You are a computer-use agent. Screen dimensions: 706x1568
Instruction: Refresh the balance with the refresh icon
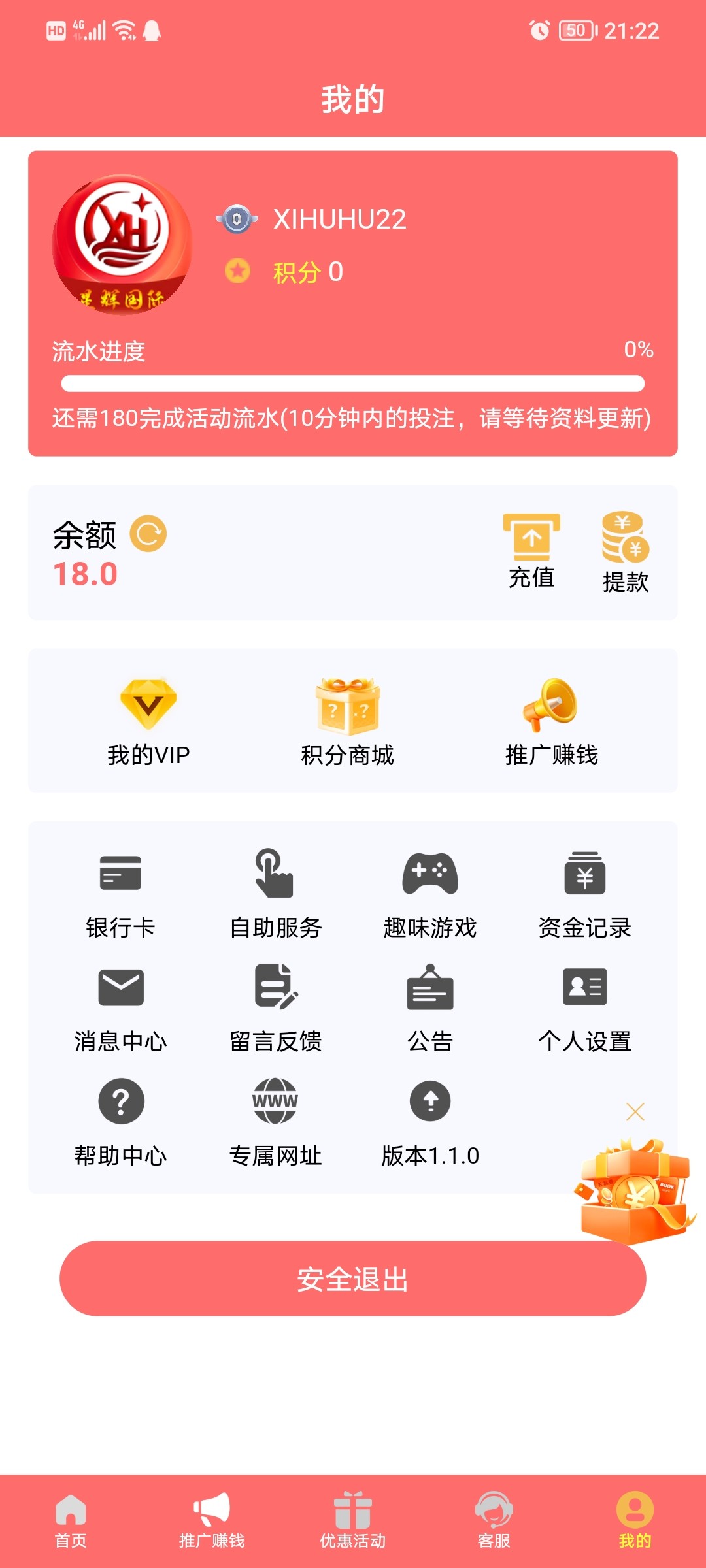(148, 534)
